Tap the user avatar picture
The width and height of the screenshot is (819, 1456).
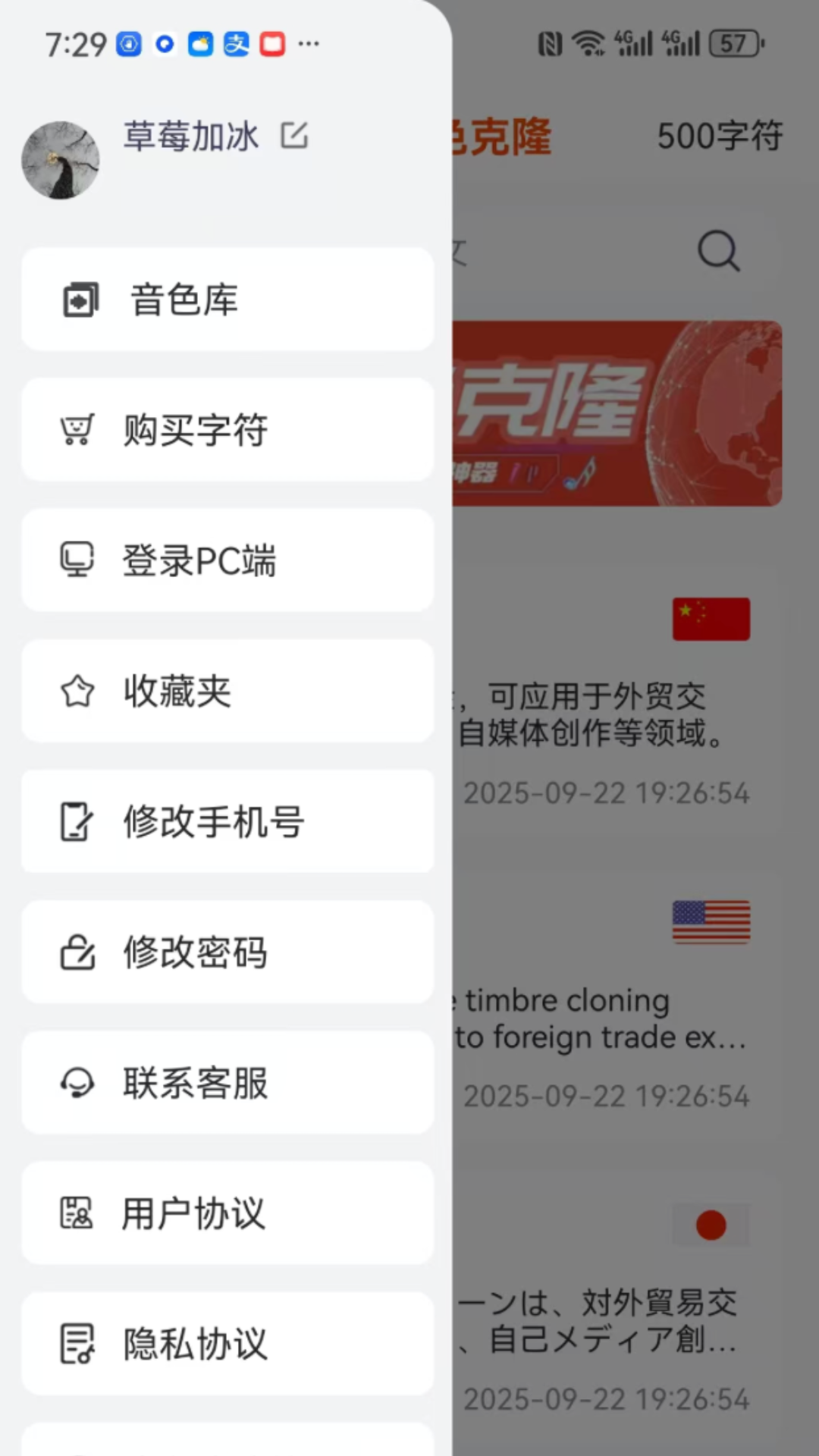61,160
